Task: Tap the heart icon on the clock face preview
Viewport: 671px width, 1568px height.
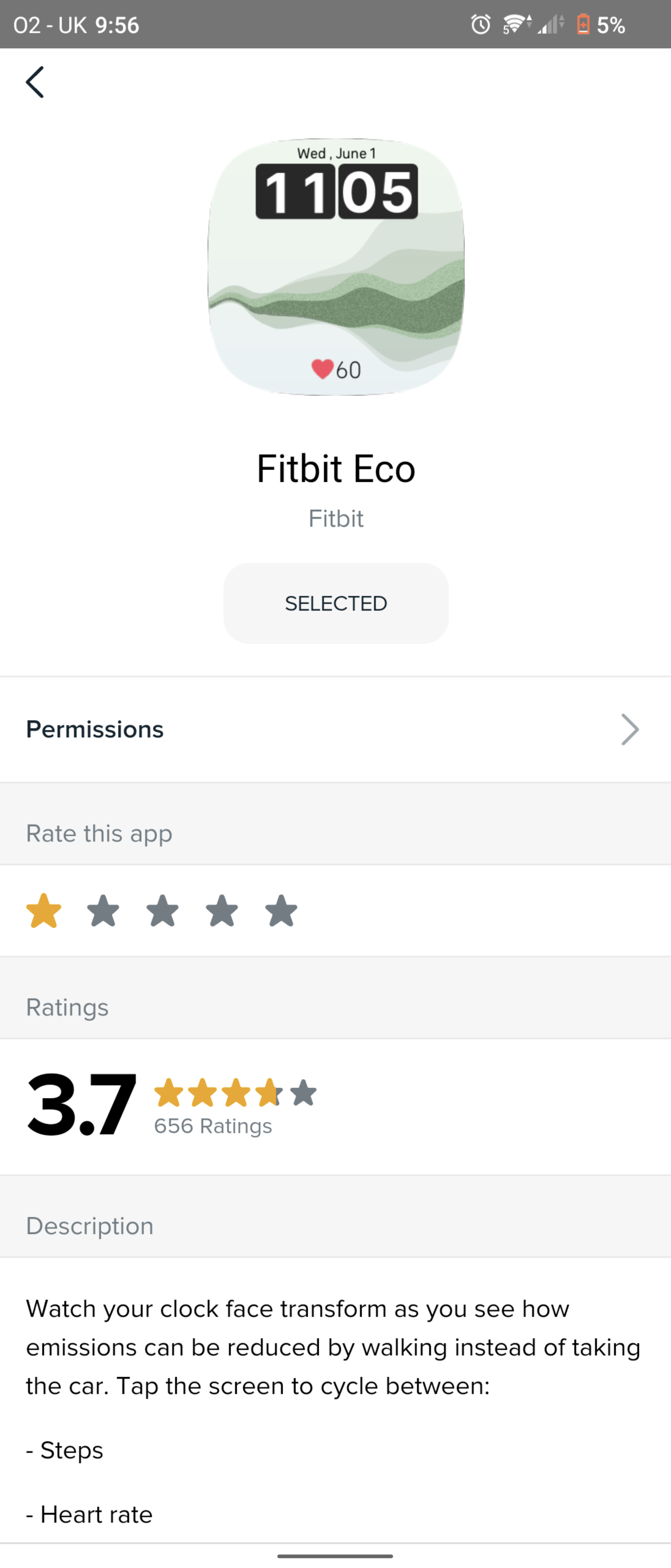Action: [322, 368]
